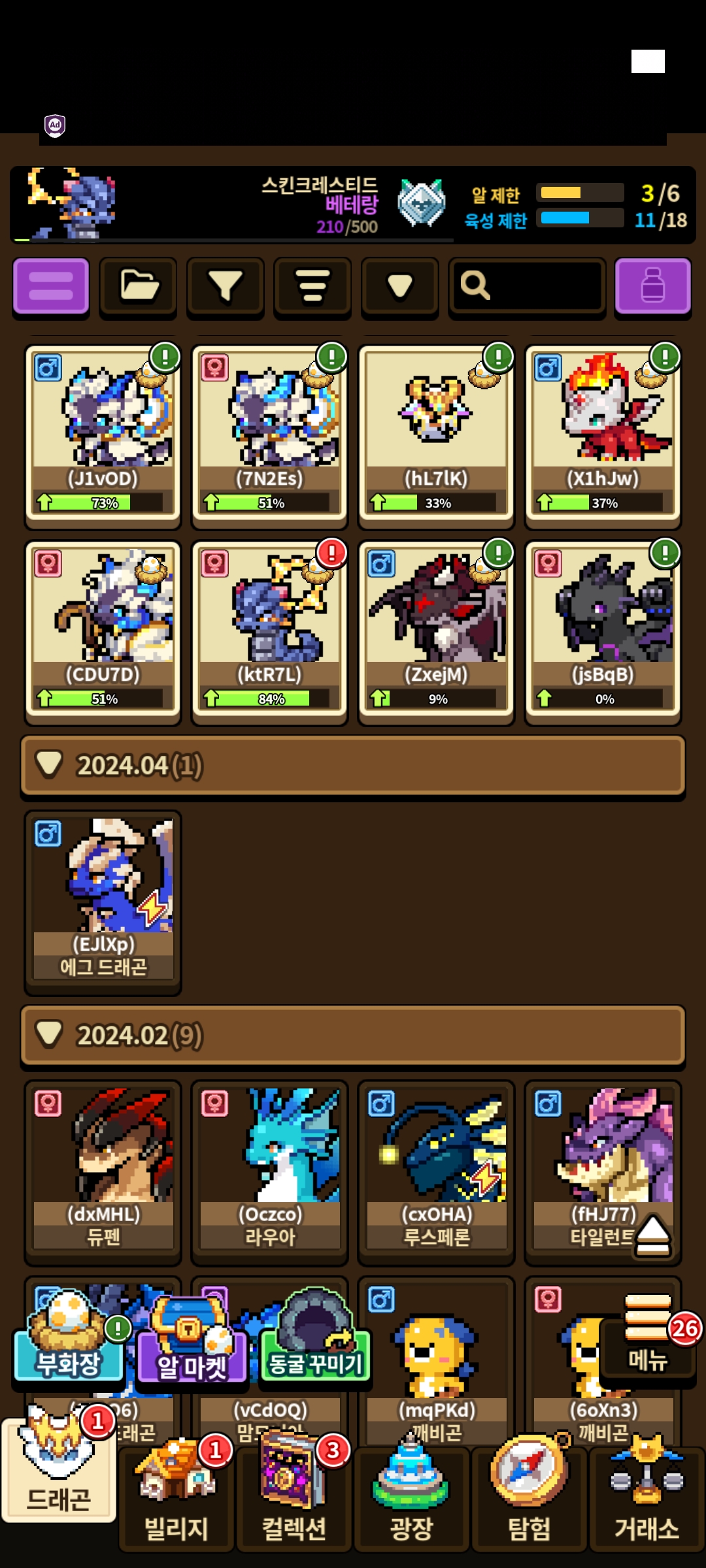Open the folder icon in toolbar

[138, 286]
